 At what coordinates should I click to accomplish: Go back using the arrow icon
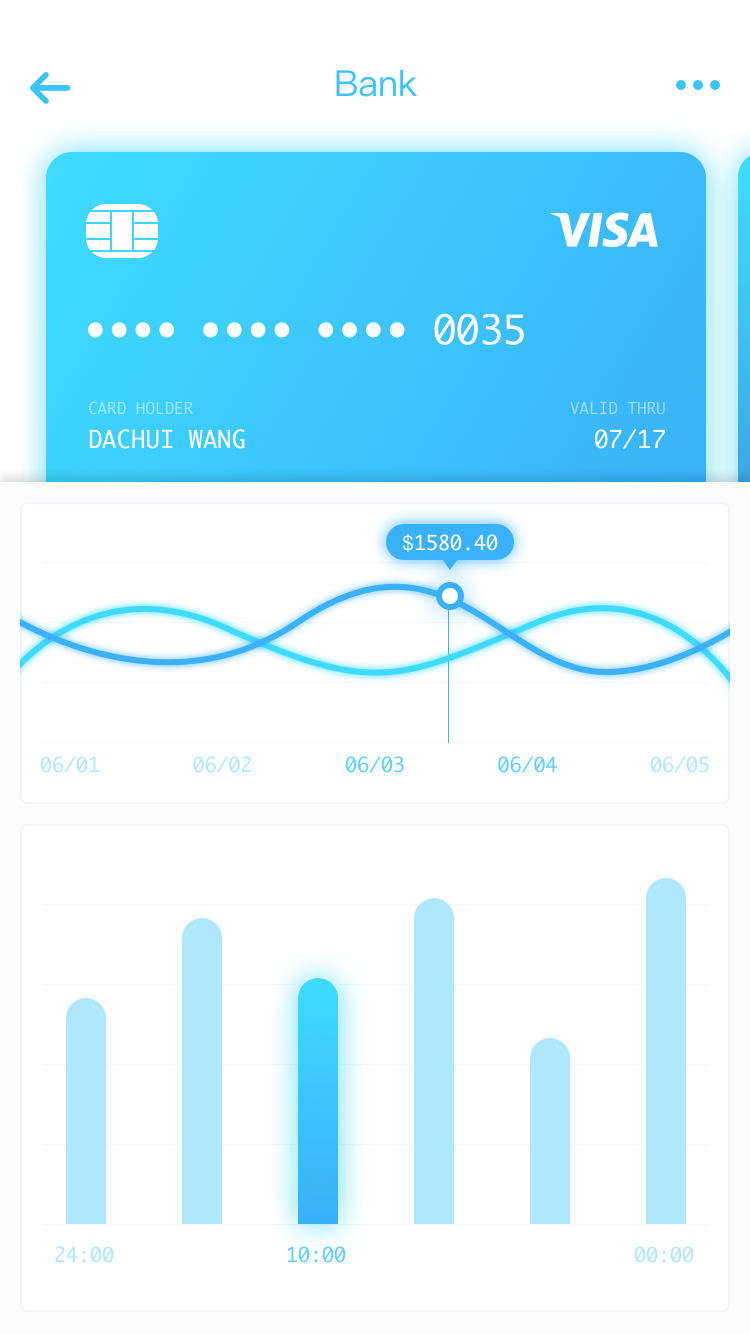click(50, 88)
